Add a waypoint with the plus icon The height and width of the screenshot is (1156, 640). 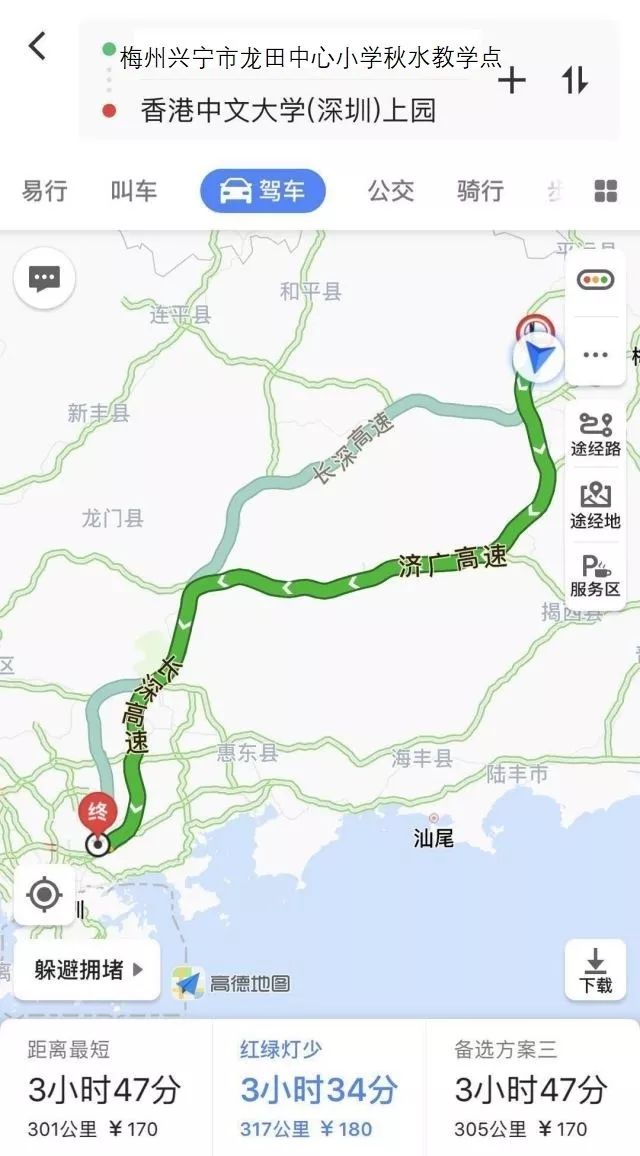coord(512,81)
